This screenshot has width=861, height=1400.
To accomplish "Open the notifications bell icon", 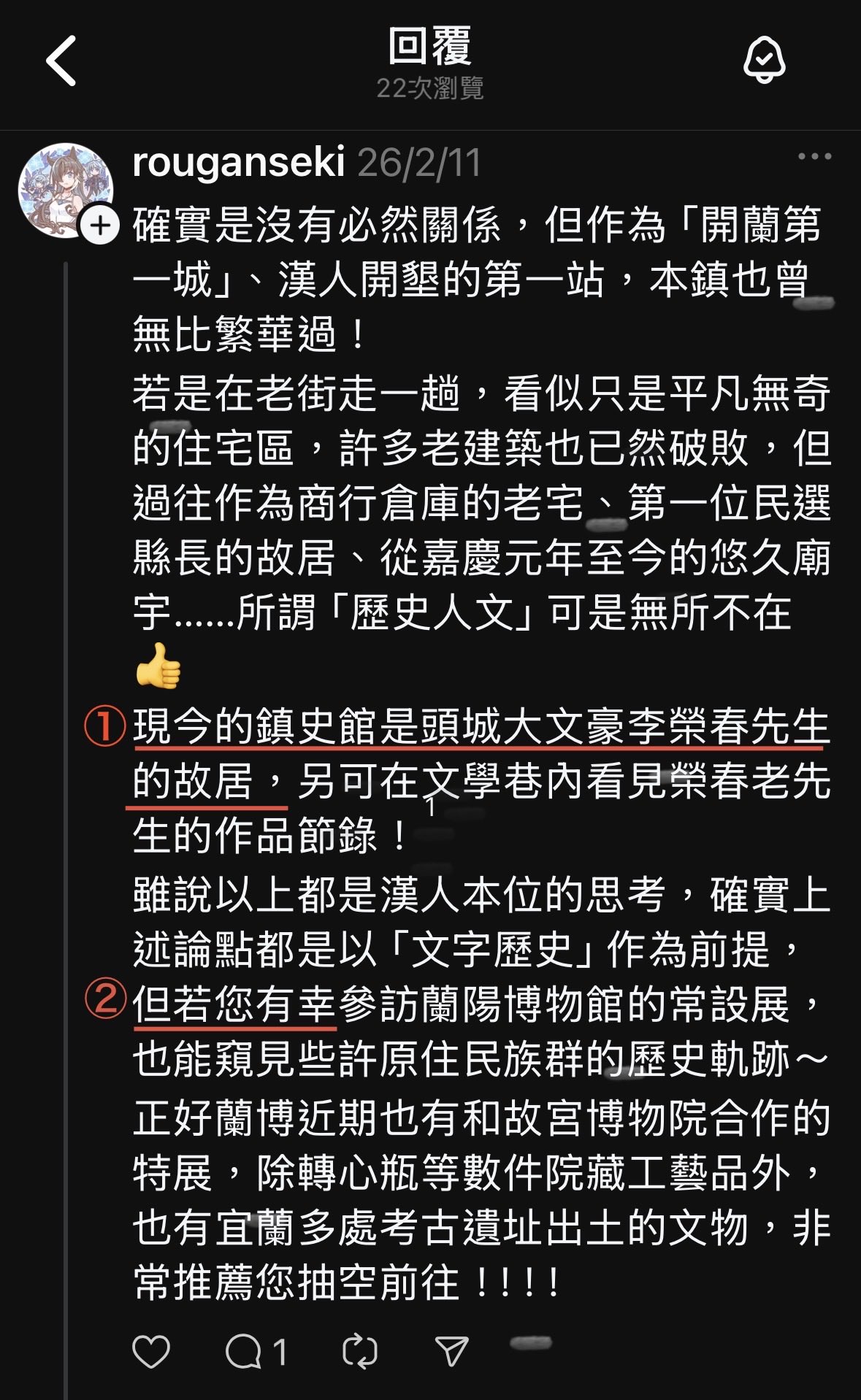I will pyautogui.click(x=764, y=60).
